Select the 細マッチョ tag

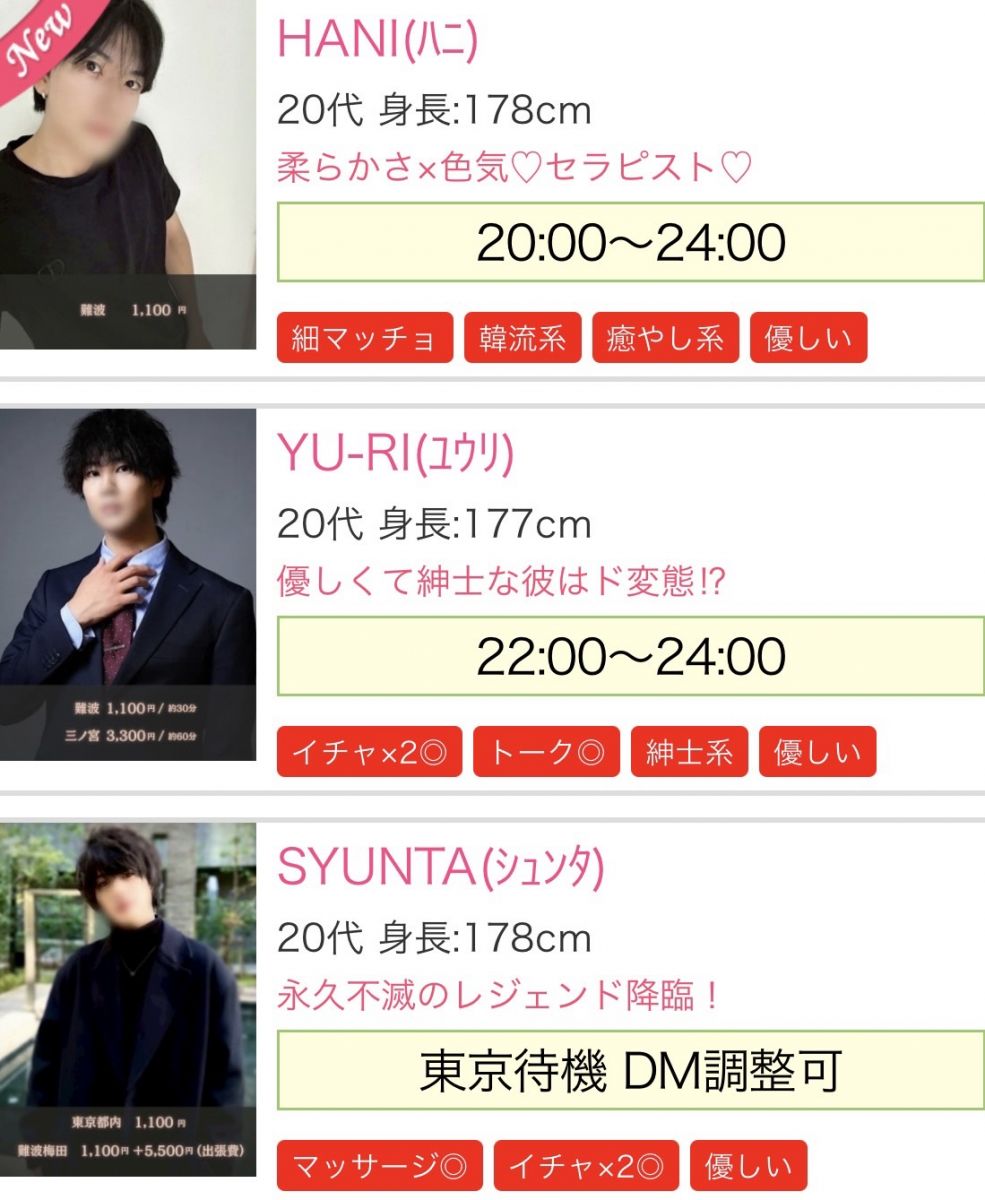(x=364, y=338)
